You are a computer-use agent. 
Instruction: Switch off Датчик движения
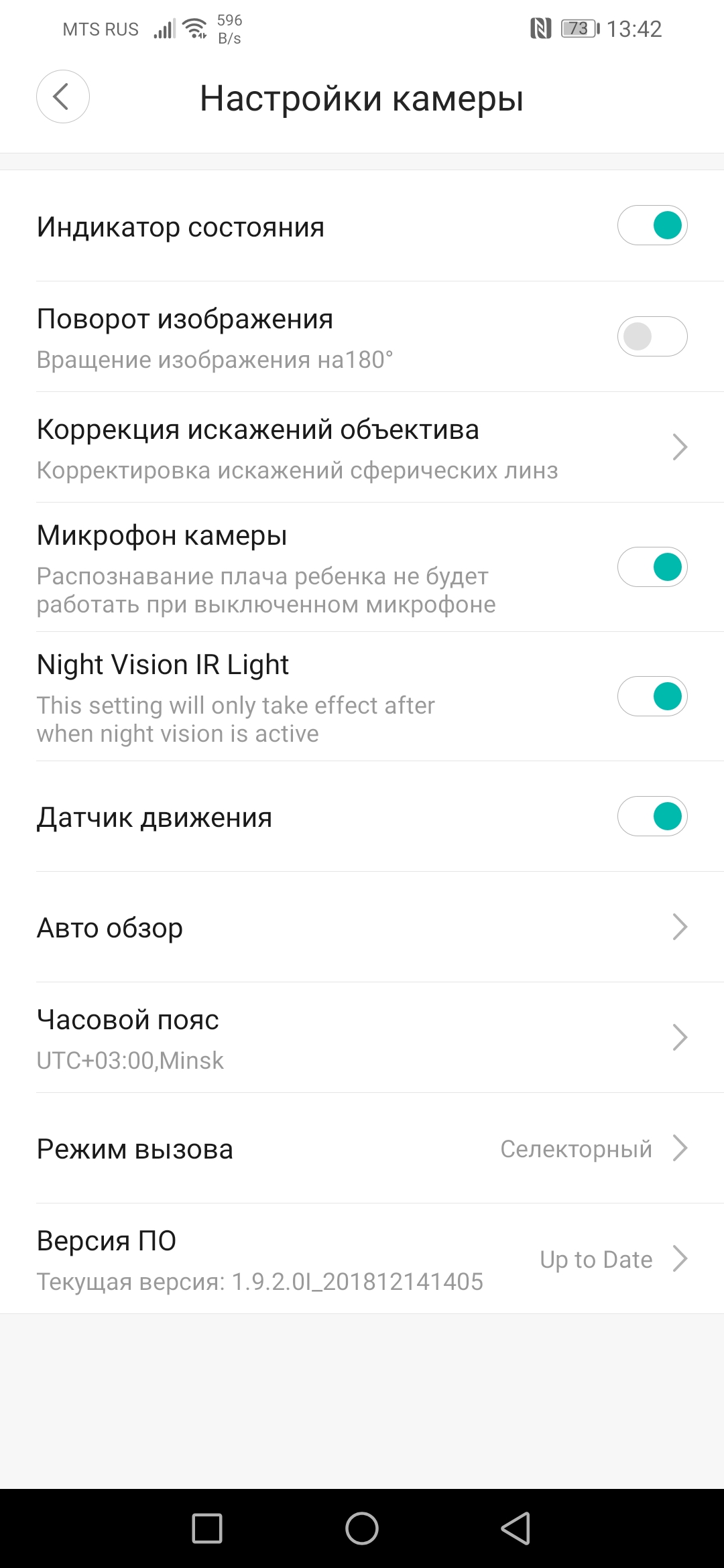tap(652, 816)
